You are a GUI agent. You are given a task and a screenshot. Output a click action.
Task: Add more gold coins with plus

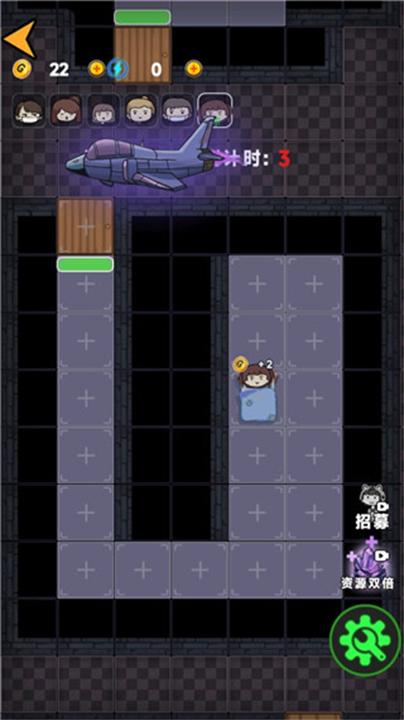96,69
